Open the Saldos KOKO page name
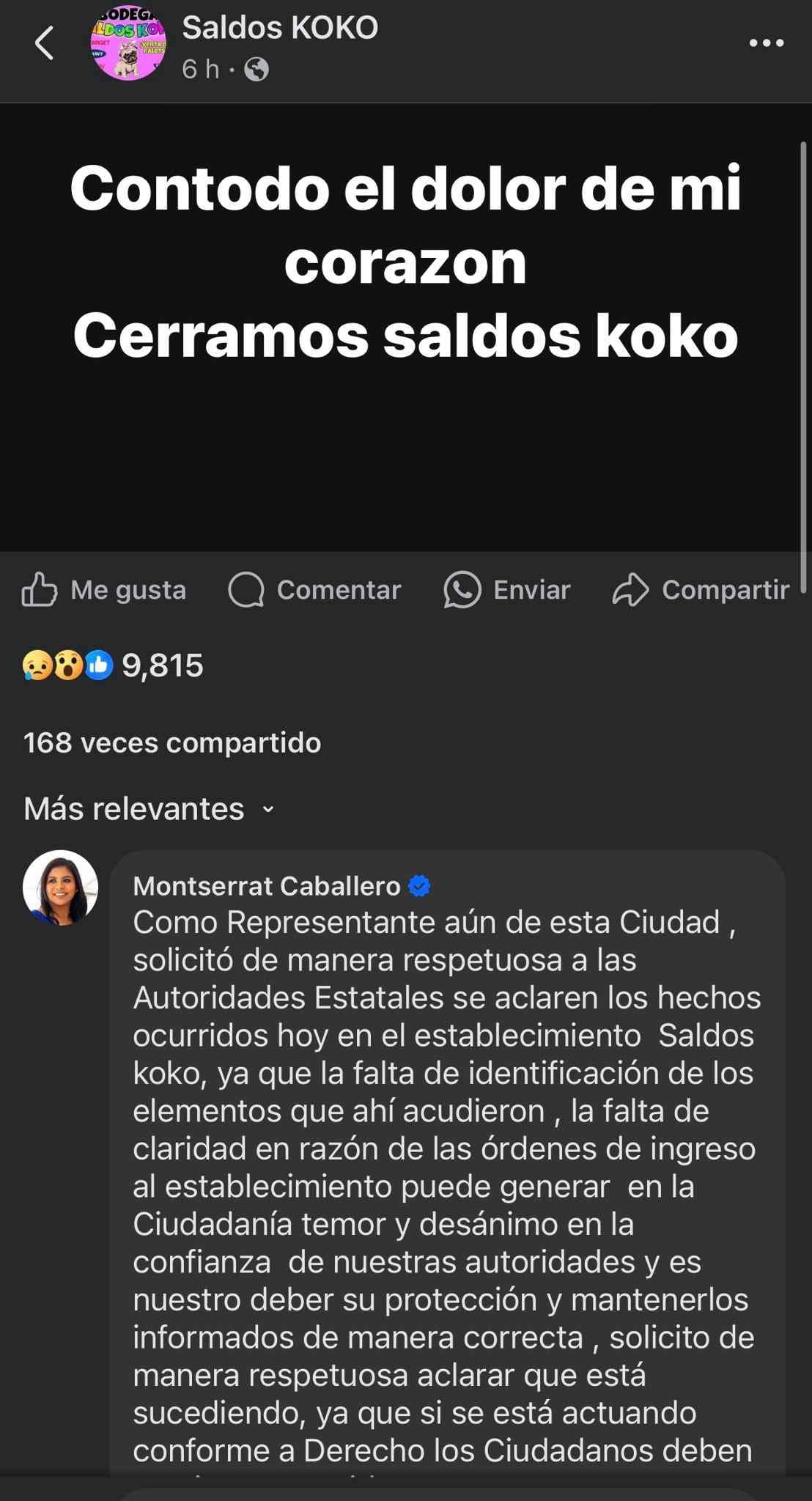The height and width of the screenshot is (1501, 812). [x=280, y=28]
